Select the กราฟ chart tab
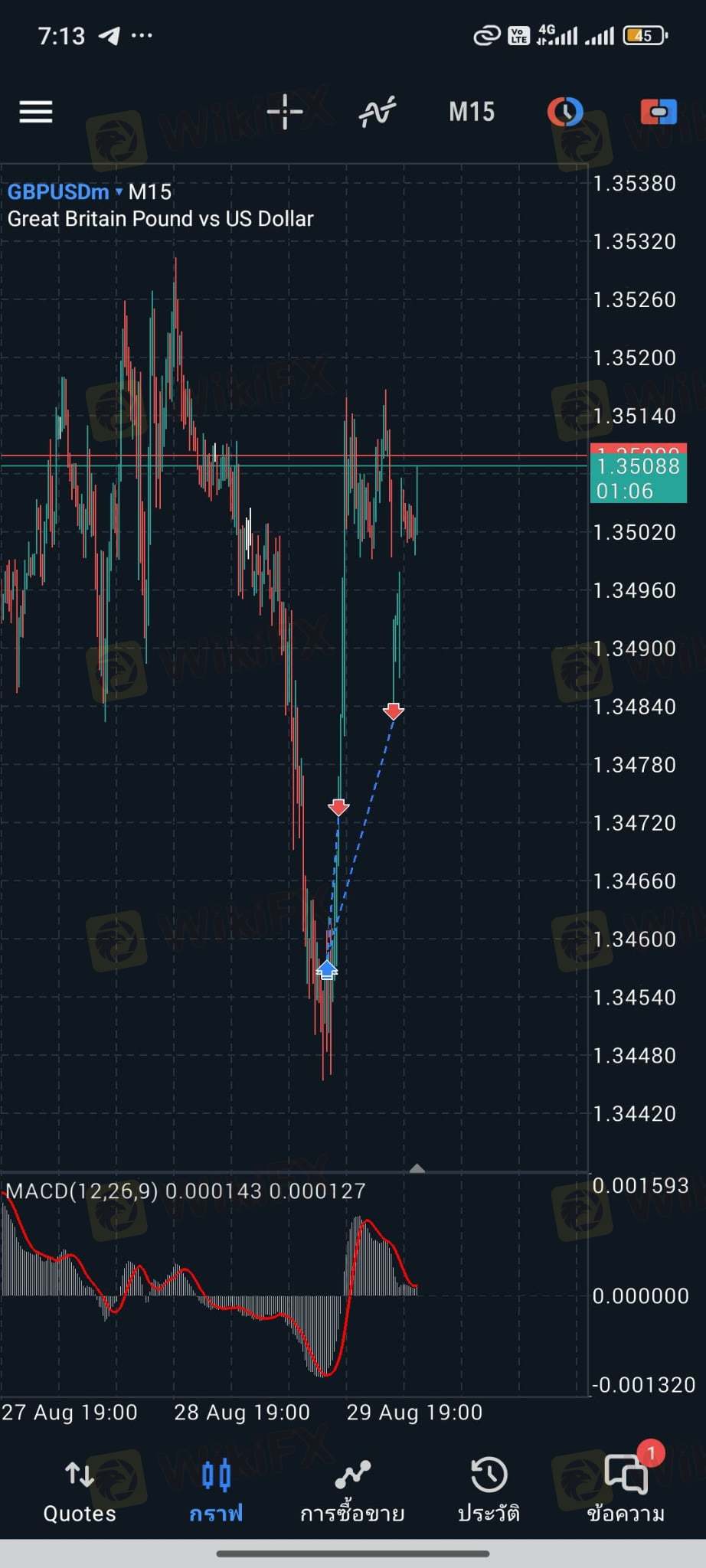 point(216,1491)
